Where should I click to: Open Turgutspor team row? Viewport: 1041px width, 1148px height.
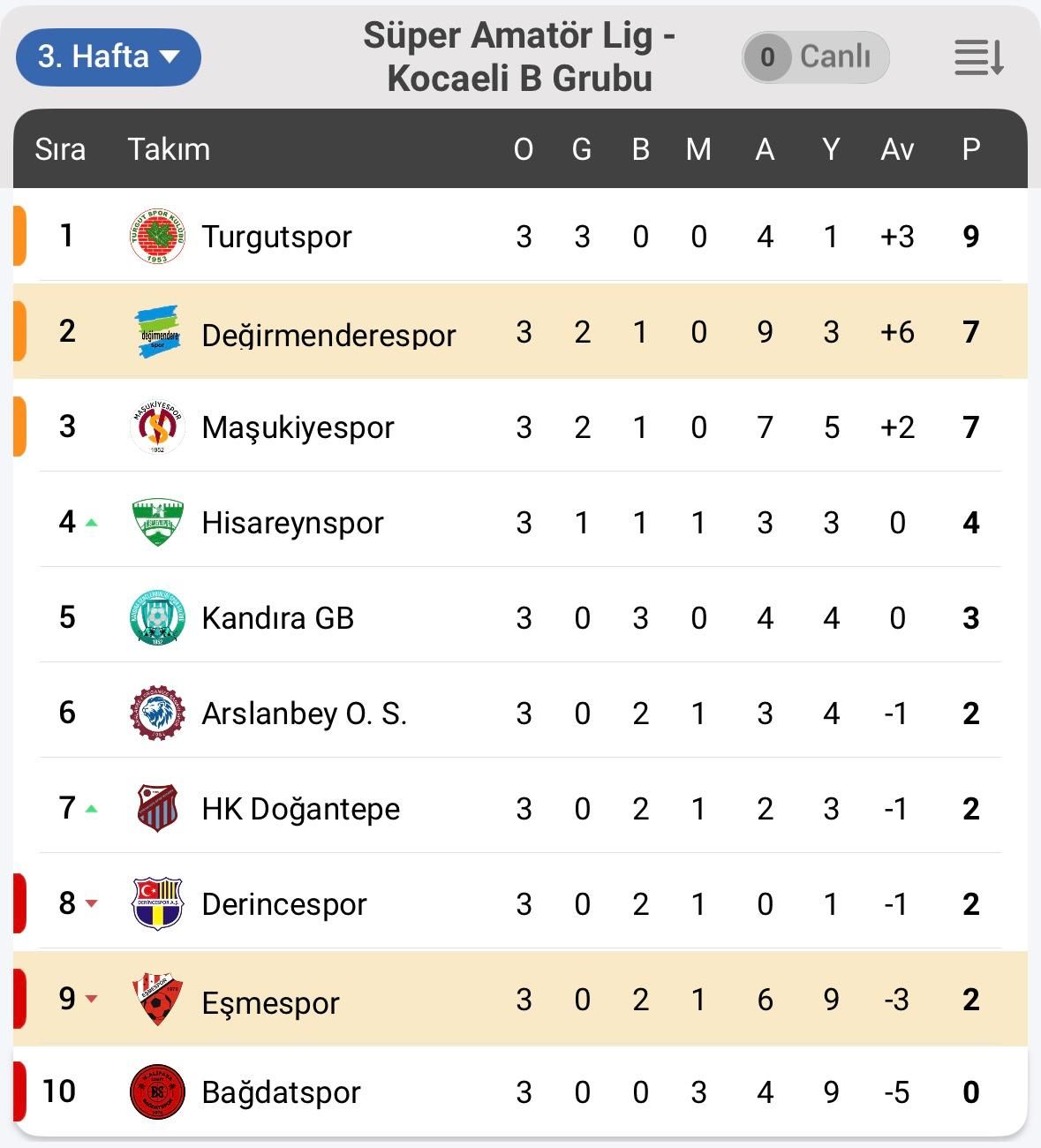(x=276, y=237)
